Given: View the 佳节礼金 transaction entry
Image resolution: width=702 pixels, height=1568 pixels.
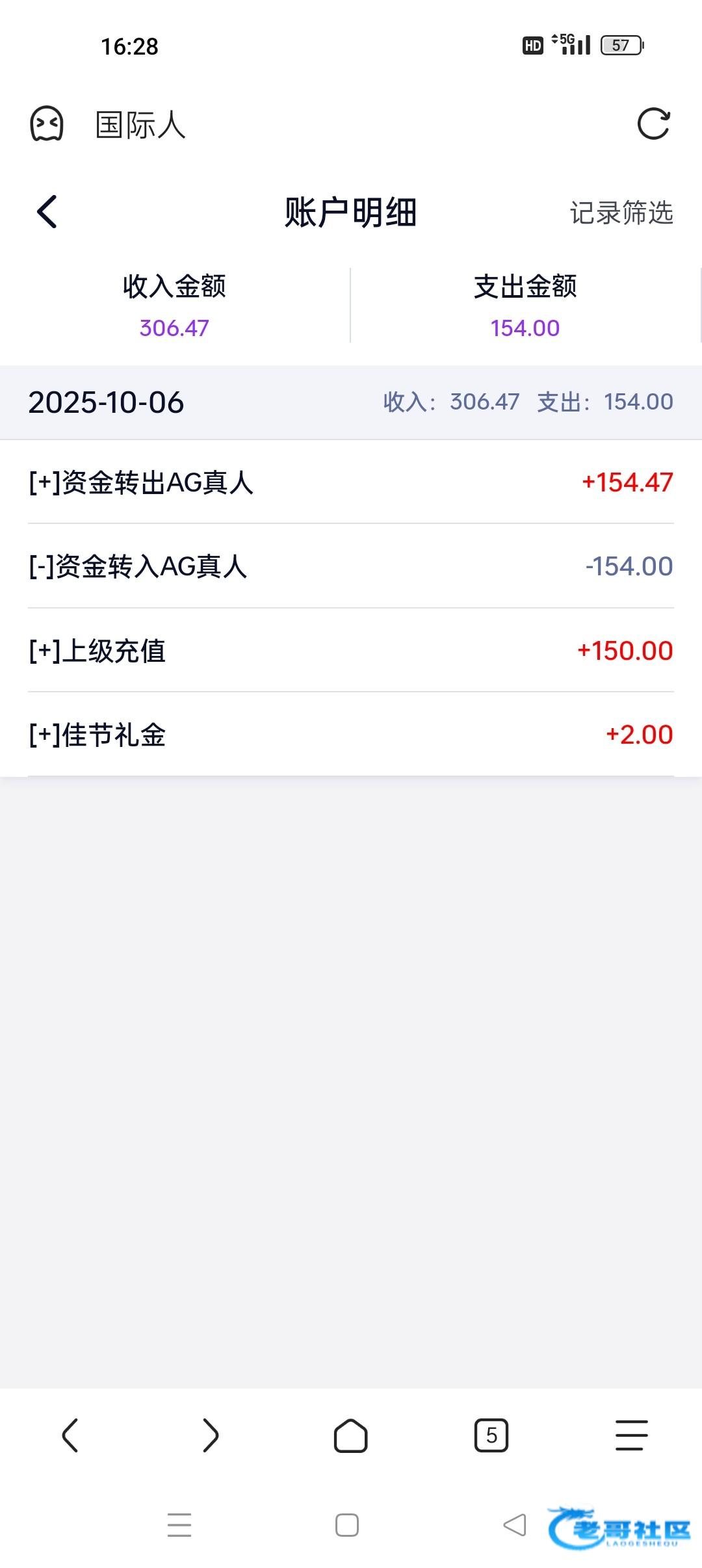Looking at the screenshot, I should point(351,735).
